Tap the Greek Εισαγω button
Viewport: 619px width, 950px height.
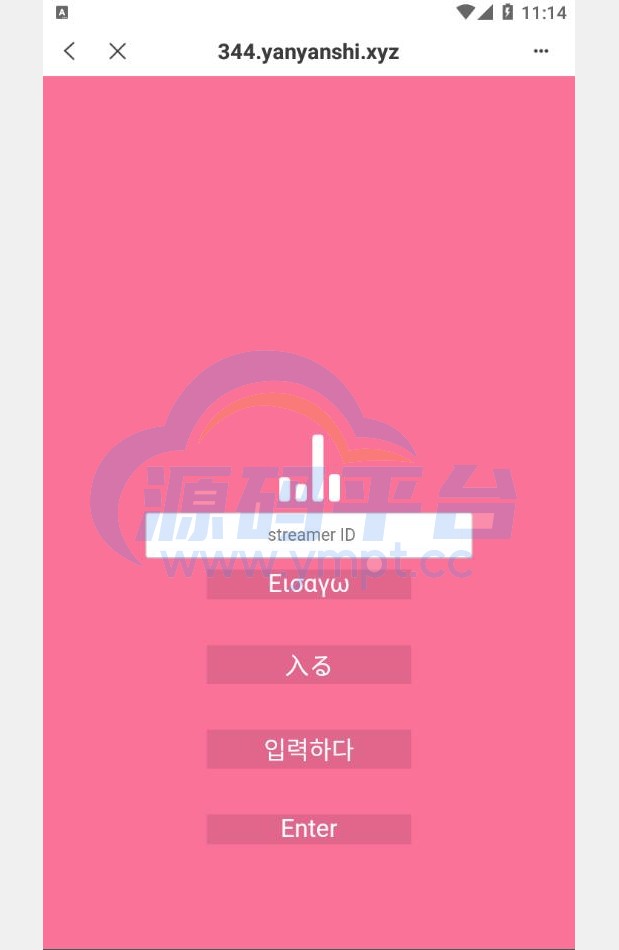[x=309, y=586]
